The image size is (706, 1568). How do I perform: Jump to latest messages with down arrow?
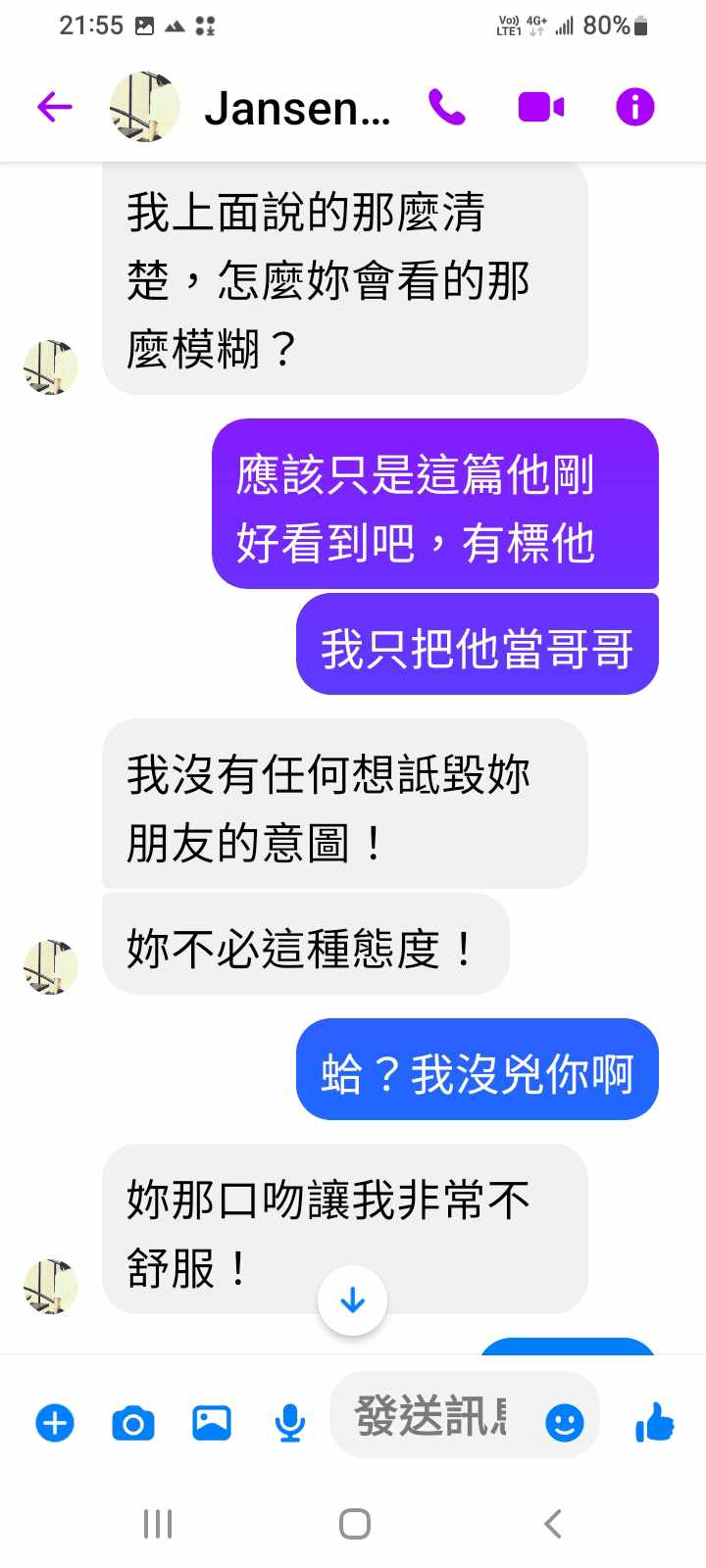[x=352, y=1300]
